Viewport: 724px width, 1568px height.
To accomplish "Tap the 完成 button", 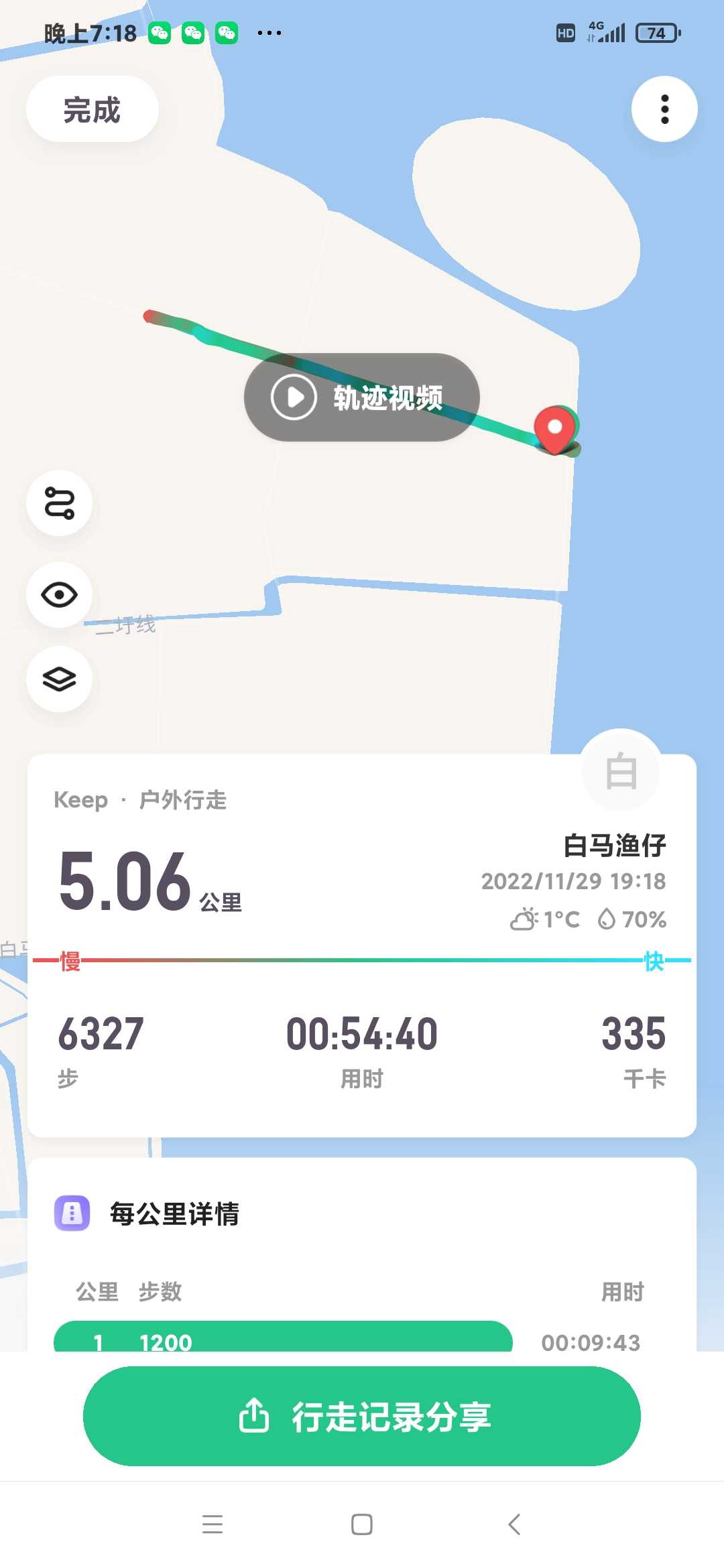I will (93, 109).
